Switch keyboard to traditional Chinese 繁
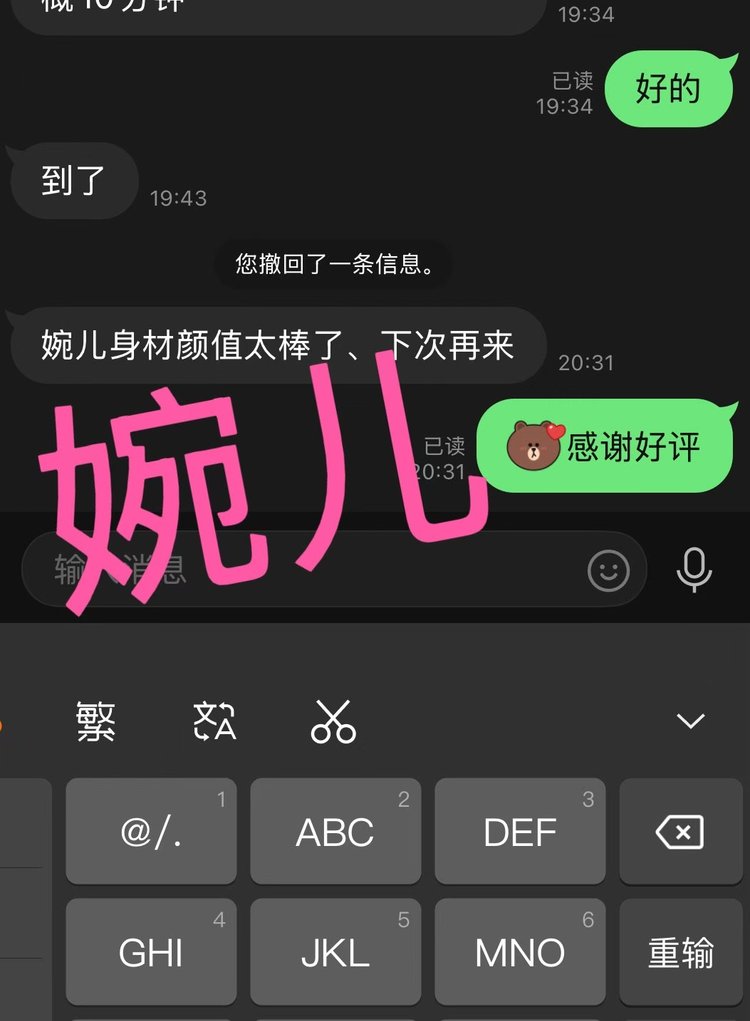750x1021 pixels. pyautogui.click(x=96, y=720)
